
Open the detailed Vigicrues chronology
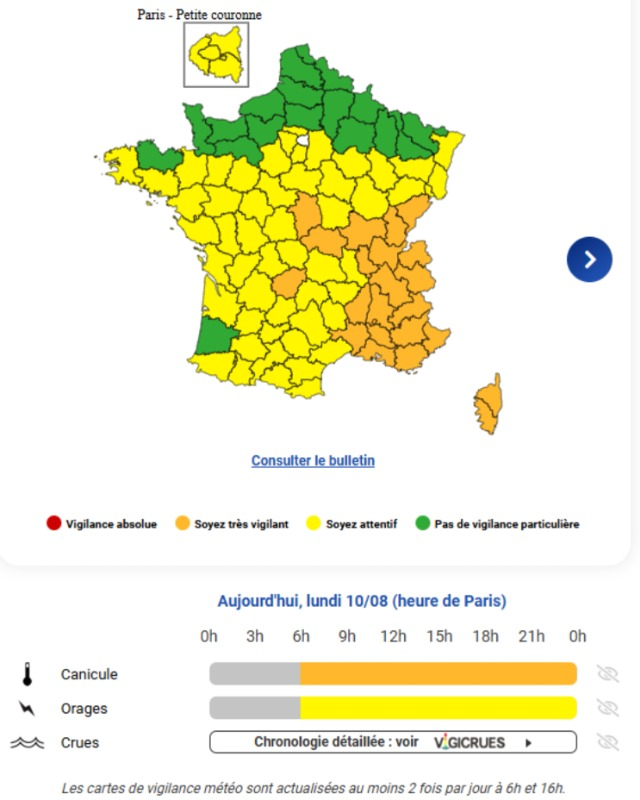(x=393, y=742)
